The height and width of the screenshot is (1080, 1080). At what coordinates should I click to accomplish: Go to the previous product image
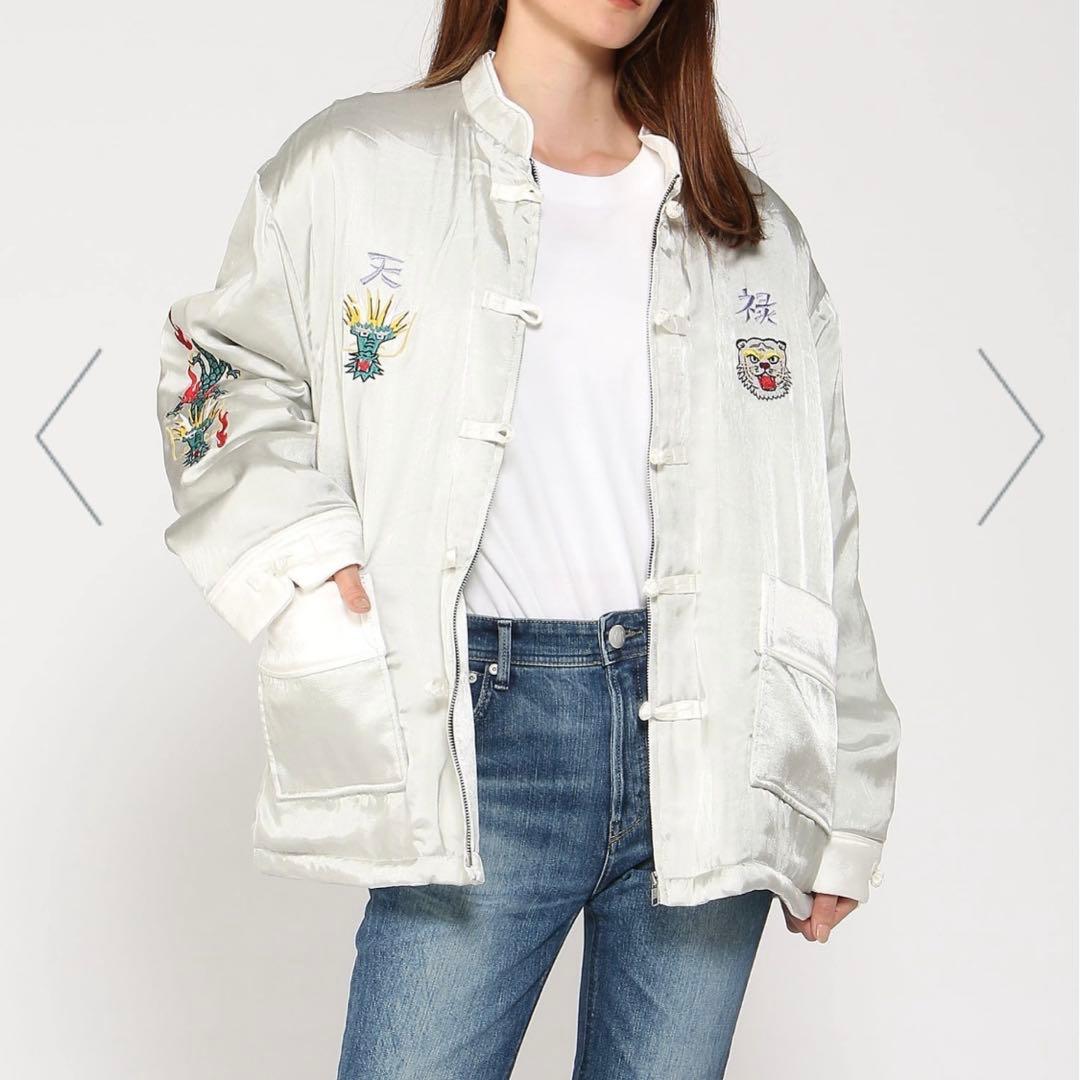point(68,437)
